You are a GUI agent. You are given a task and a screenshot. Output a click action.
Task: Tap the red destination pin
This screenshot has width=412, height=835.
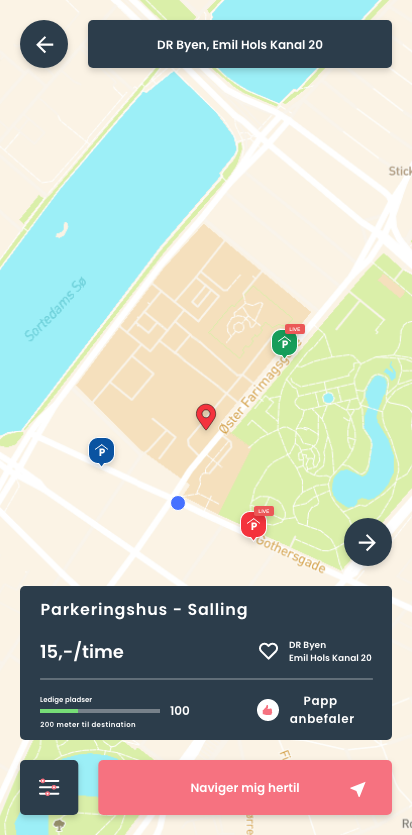point(206,417)
